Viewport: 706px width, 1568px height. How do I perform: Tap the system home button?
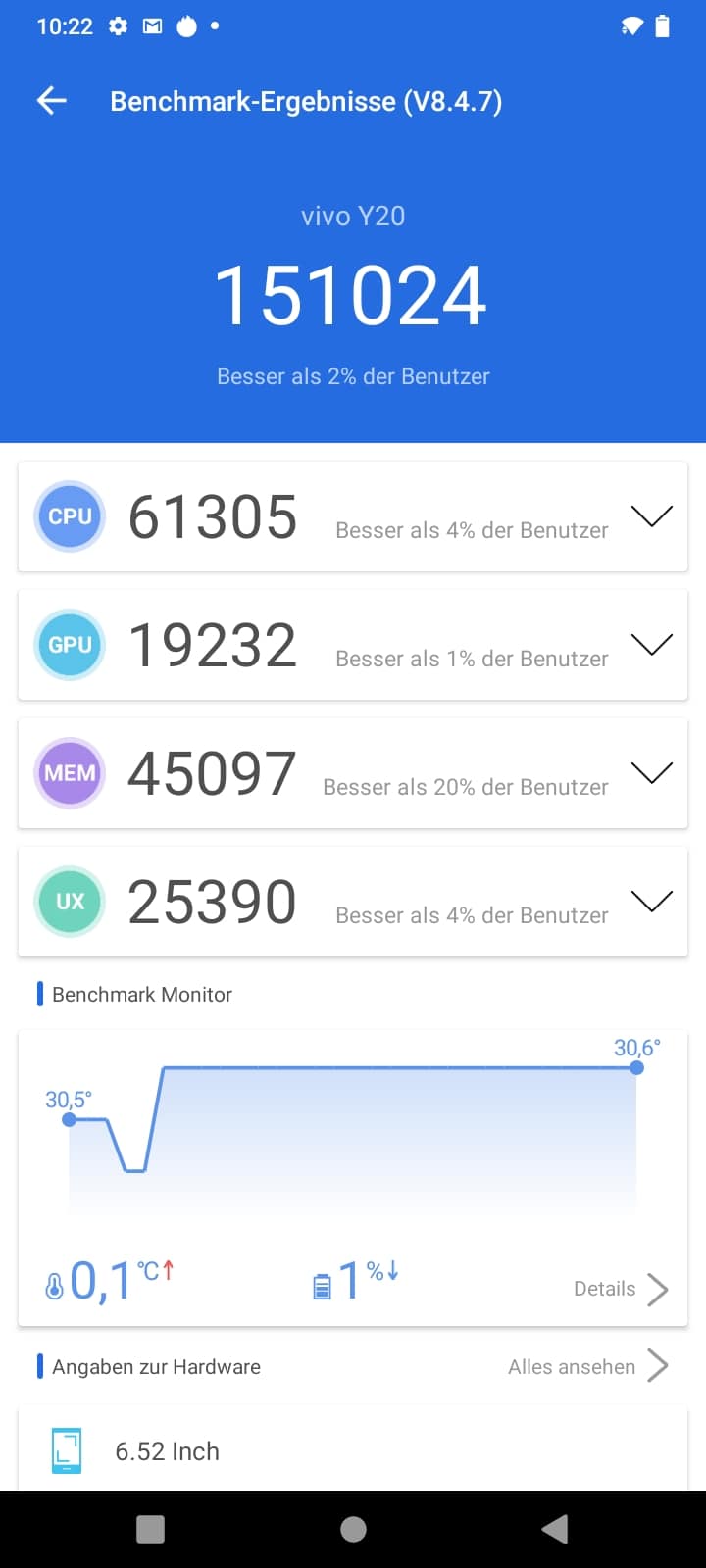353,1529
